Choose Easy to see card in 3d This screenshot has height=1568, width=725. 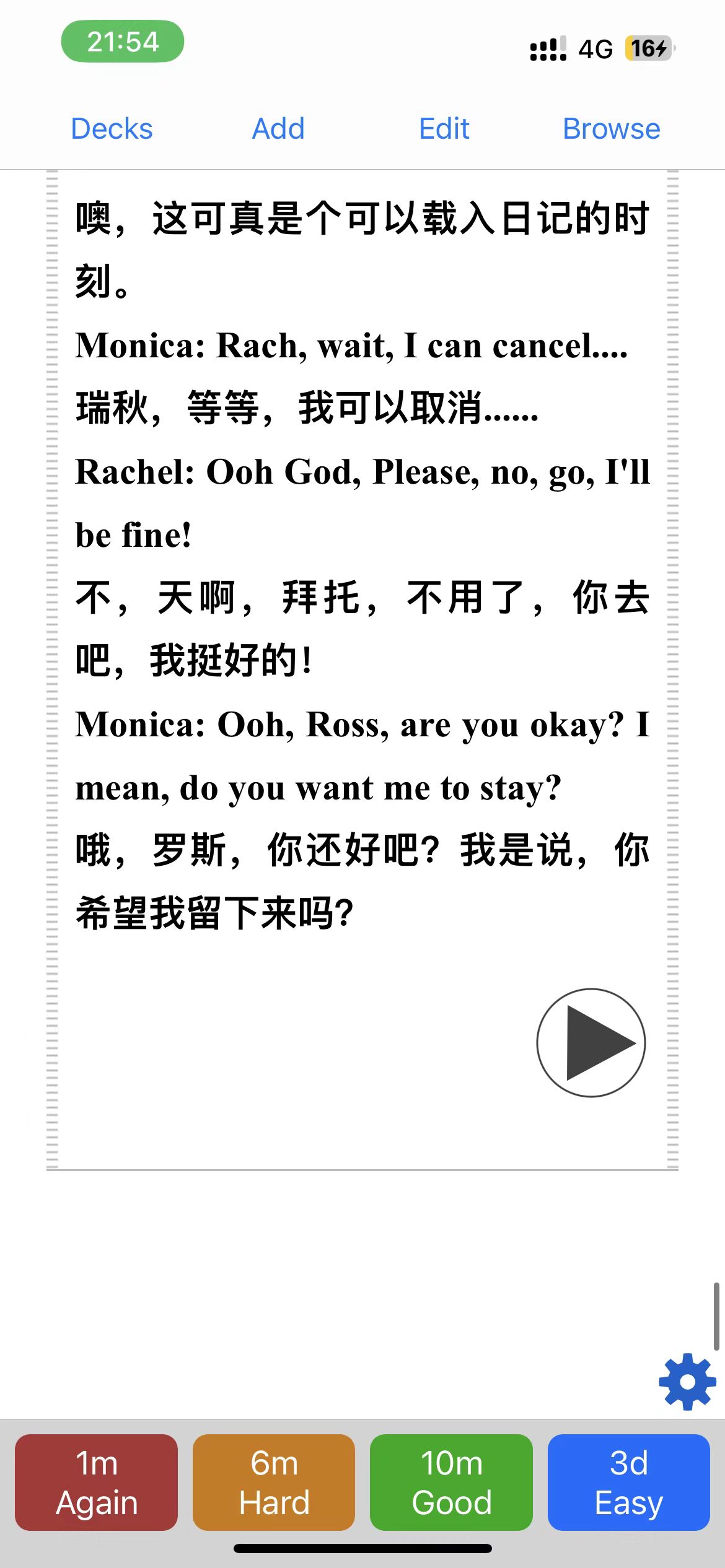(x=628, y=1482)
